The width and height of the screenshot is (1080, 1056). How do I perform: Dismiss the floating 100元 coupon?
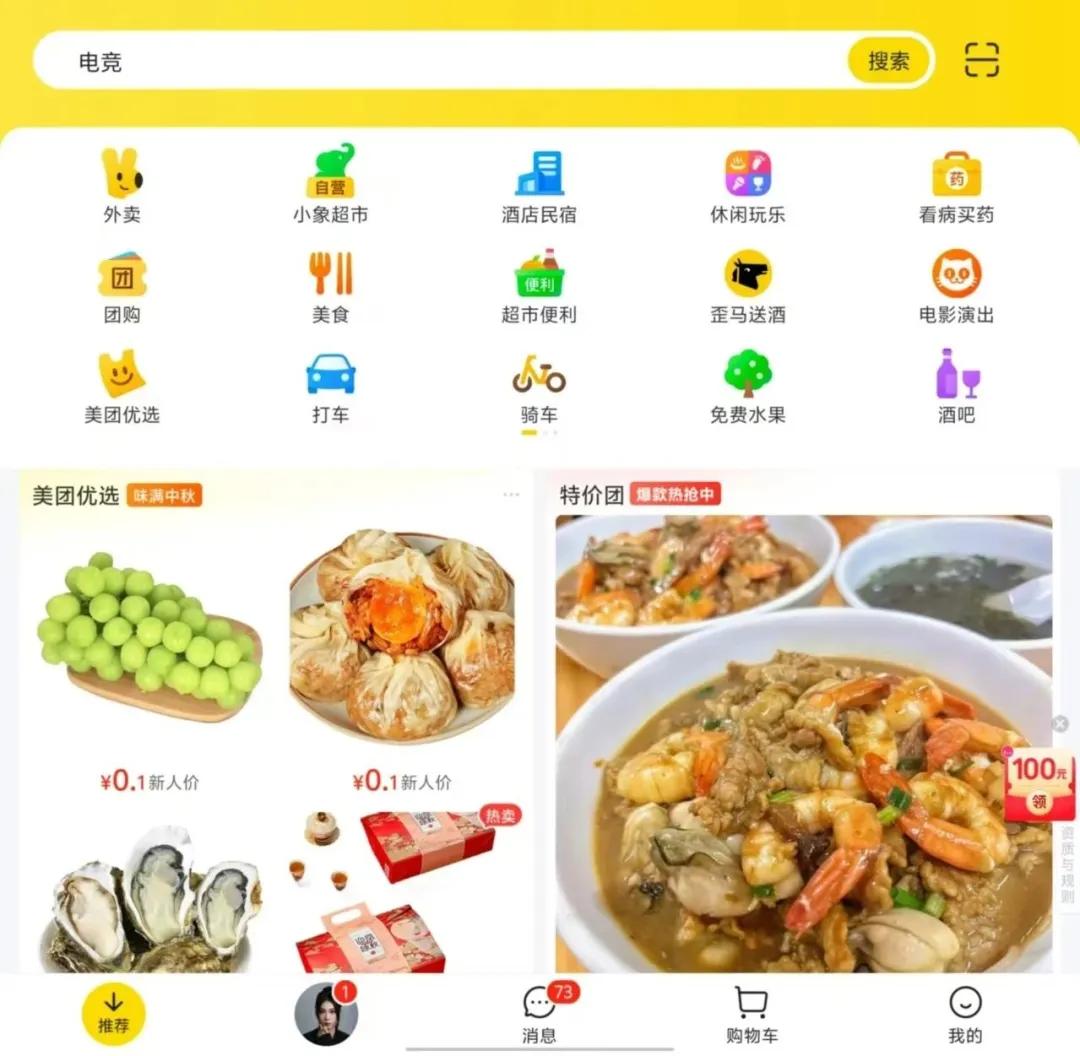point(1060,723)
